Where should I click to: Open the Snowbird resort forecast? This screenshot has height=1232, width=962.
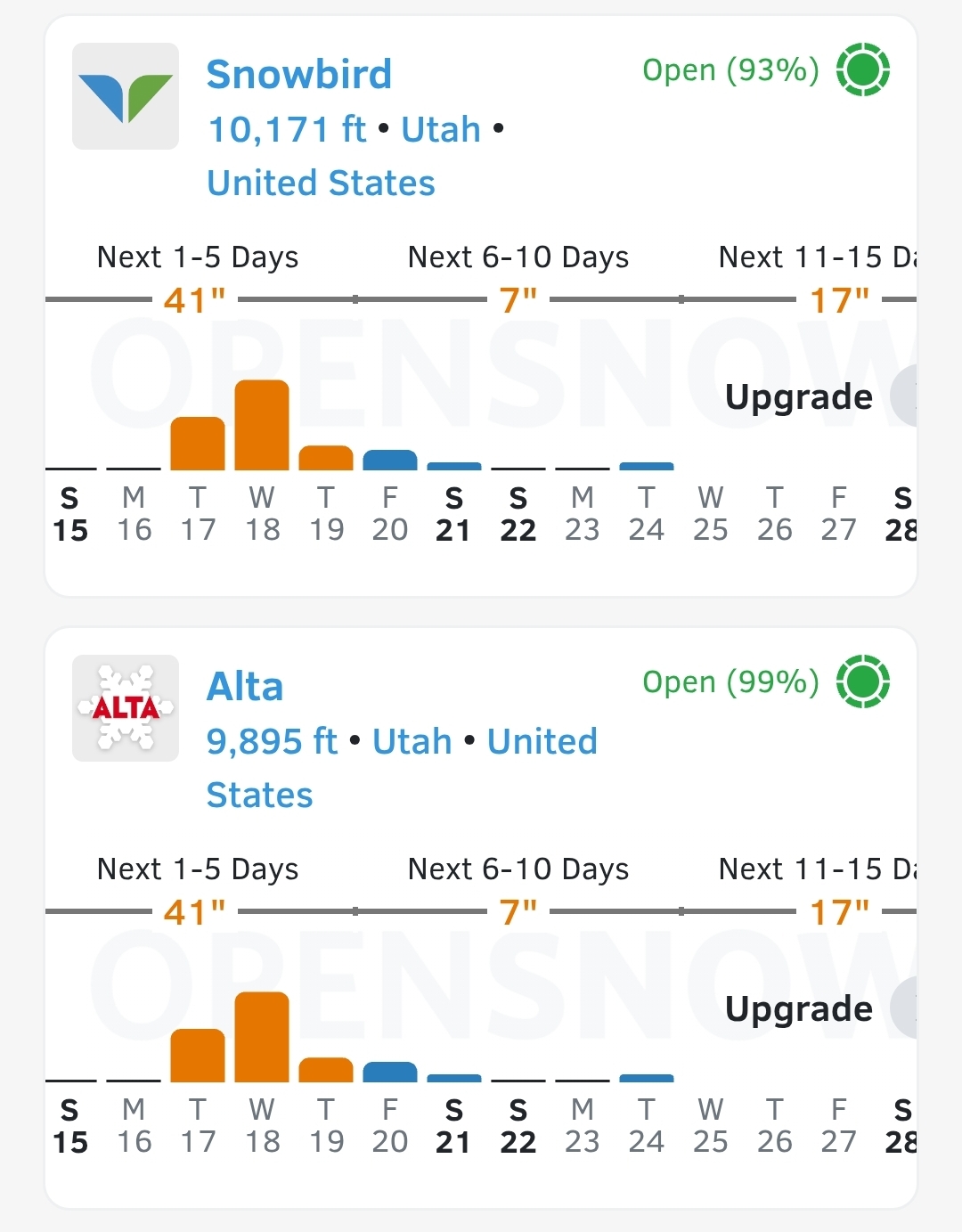coord(298,75)
